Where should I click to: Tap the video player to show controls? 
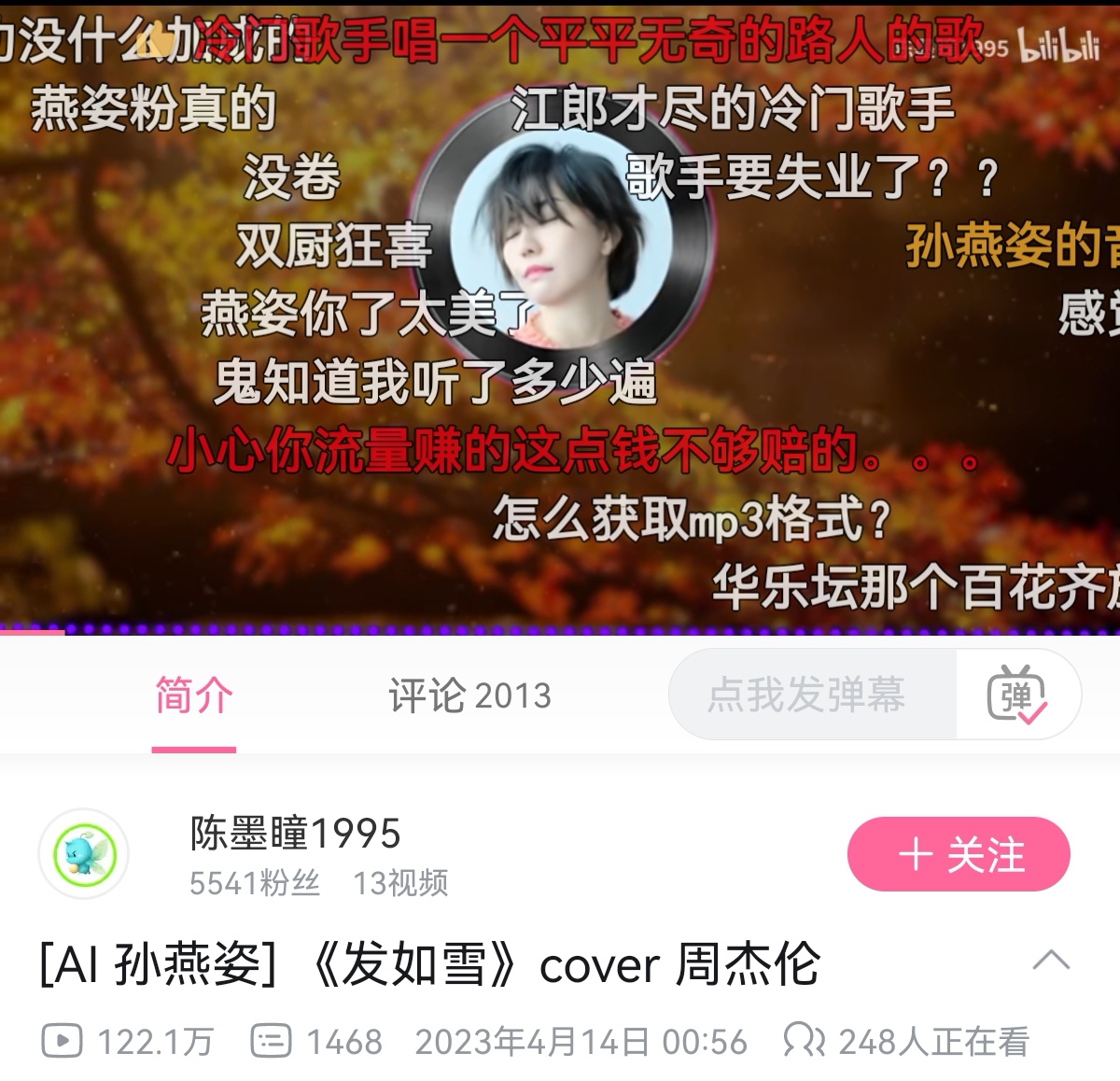560,317
